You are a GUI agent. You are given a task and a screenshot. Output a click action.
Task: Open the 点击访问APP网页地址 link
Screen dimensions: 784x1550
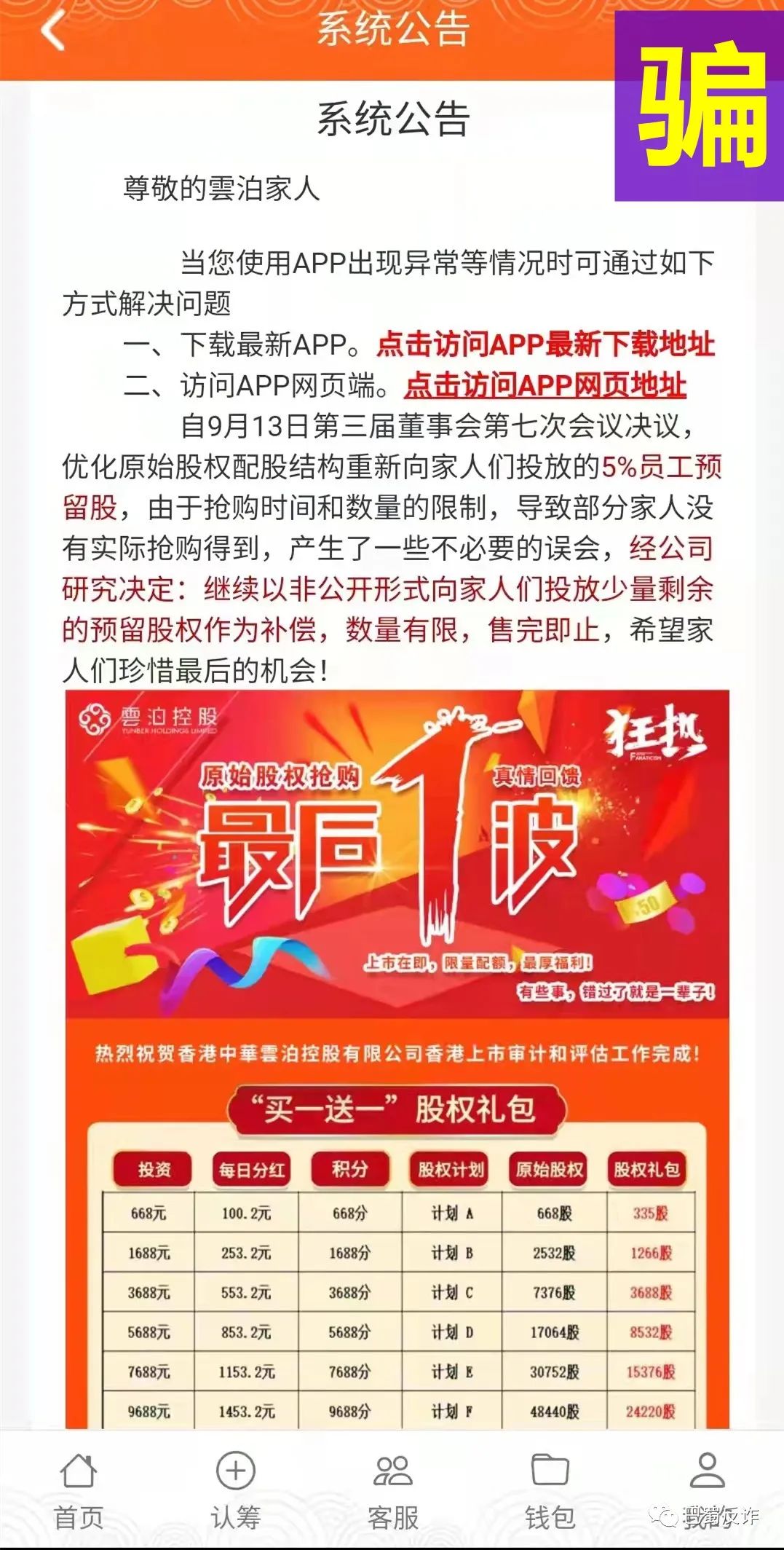pyautogui.click(x=545, y=385)
